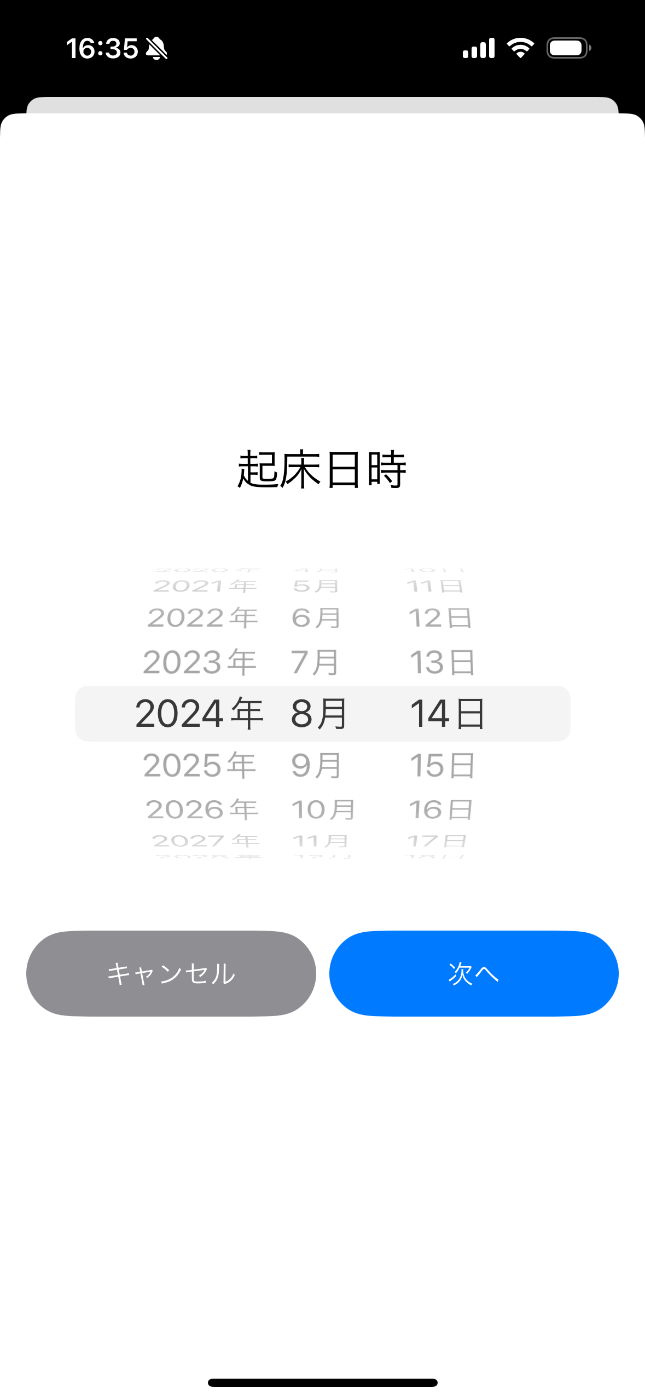Choose 10月 in the month wheel
Viewport: 645px width, 1400px height.
coord(324,809)
